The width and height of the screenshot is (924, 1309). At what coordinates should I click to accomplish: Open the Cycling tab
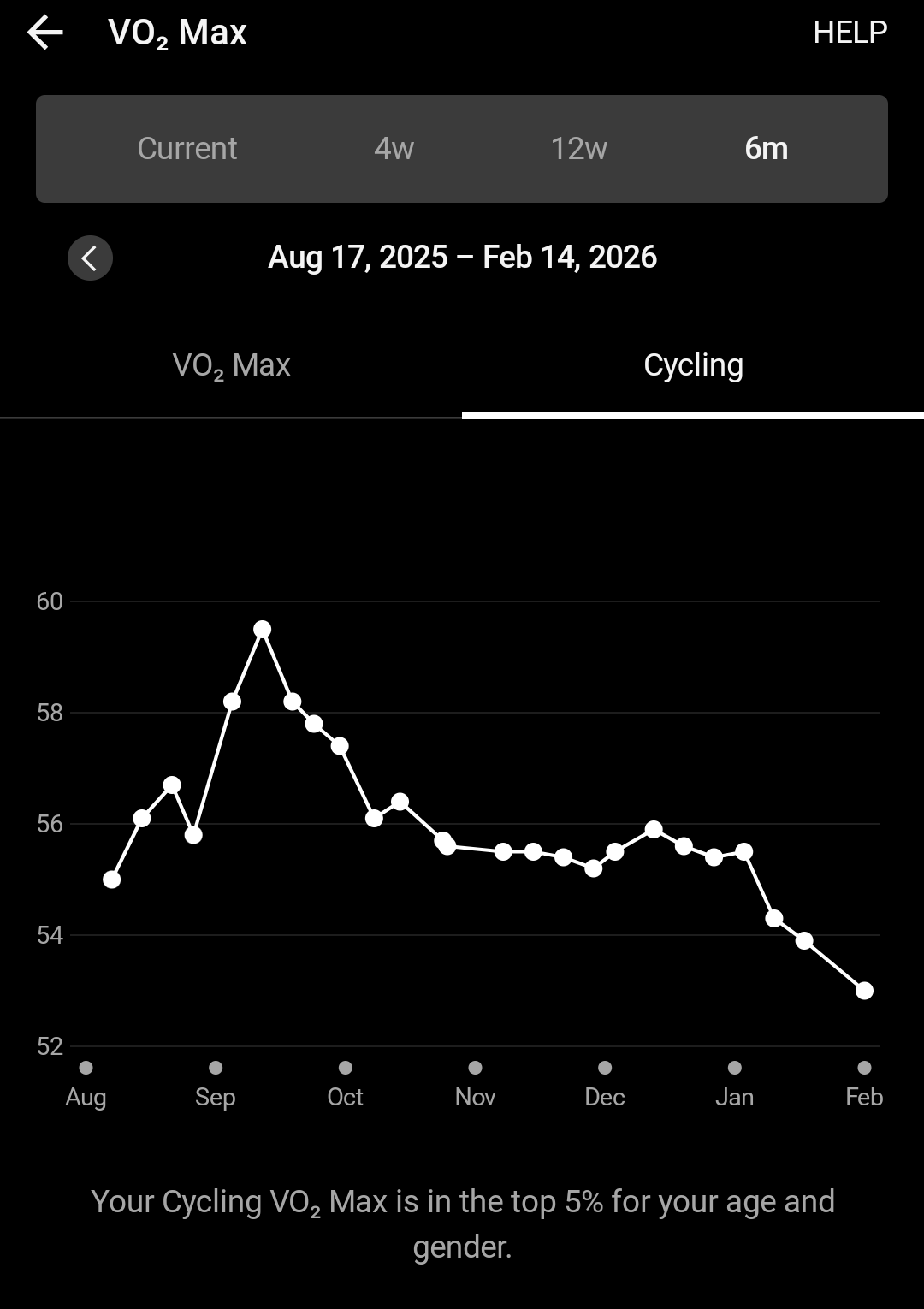(x=693, y=365)
